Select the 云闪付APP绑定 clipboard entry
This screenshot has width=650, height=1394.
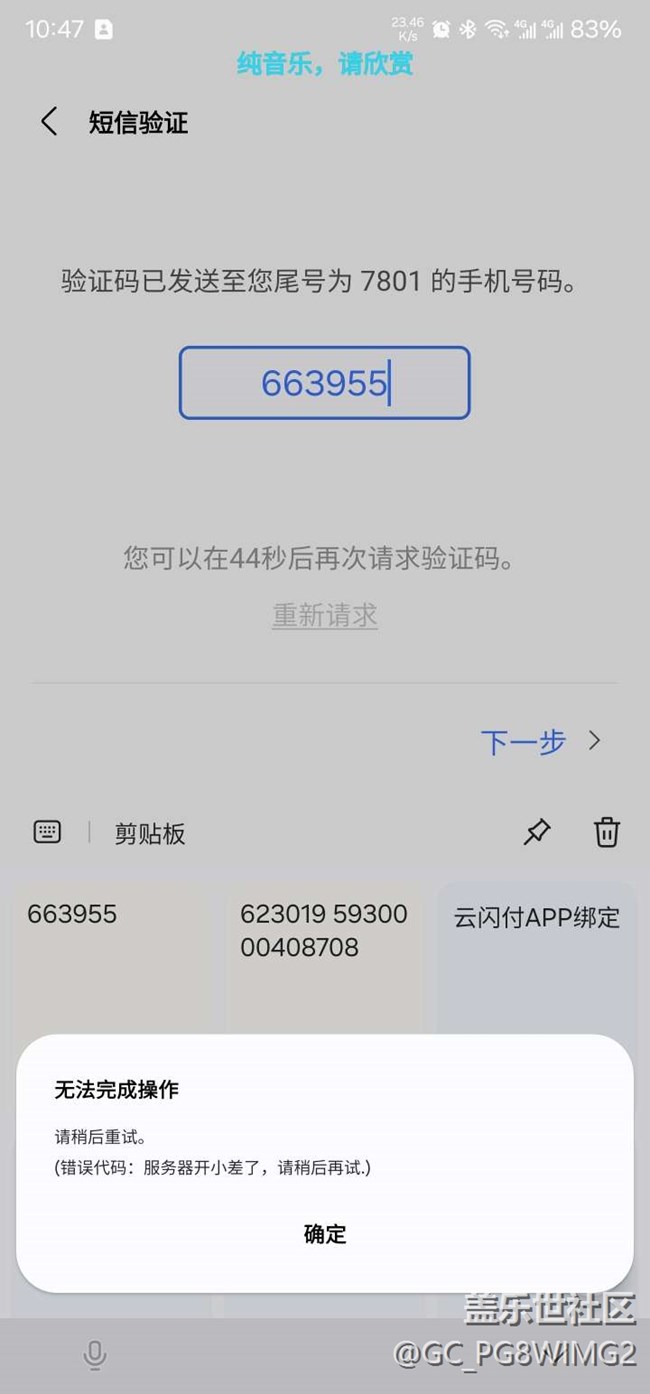(537, 950)
